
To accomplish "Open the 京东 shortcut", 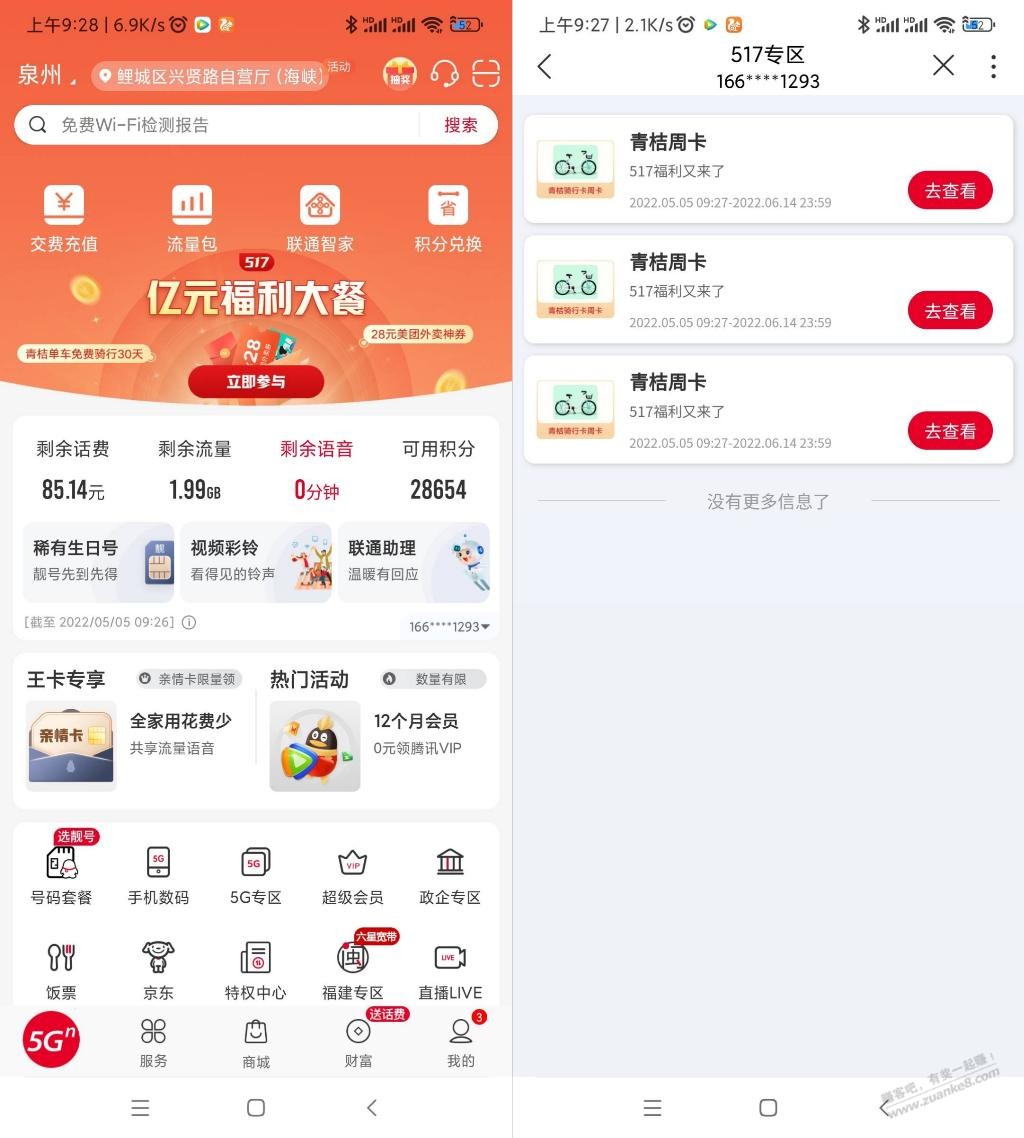I will (x=158, y=970).
